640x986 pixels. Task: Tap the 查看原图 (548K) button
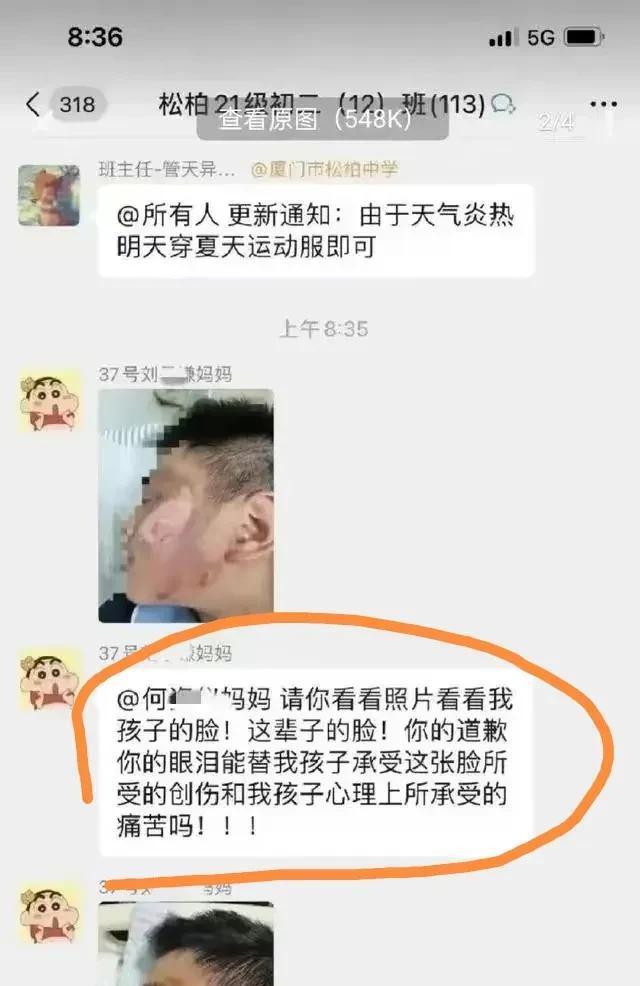tap(322, 120)
